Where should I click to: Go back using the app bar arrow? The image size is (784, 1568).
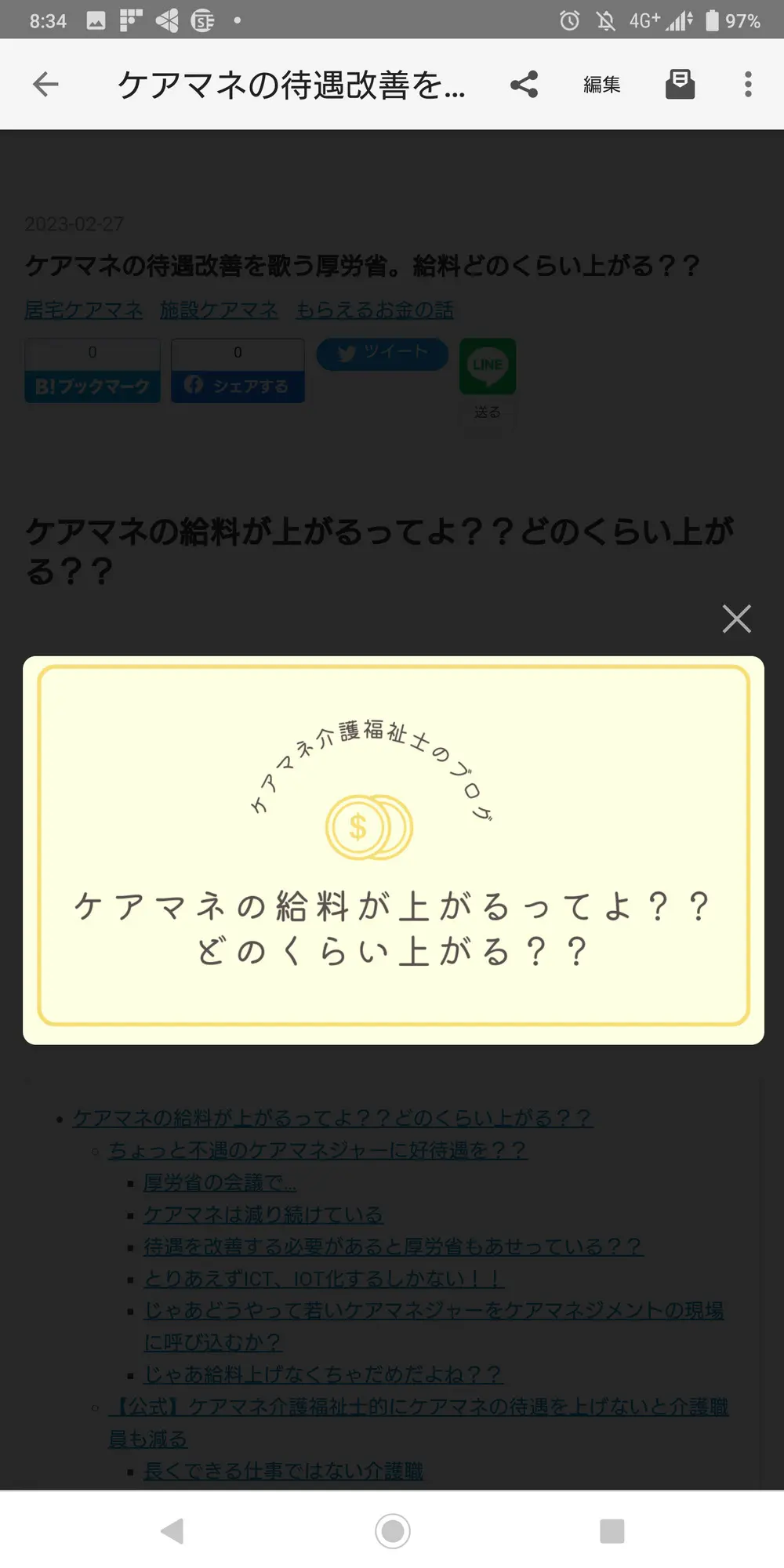coord(45,84)
